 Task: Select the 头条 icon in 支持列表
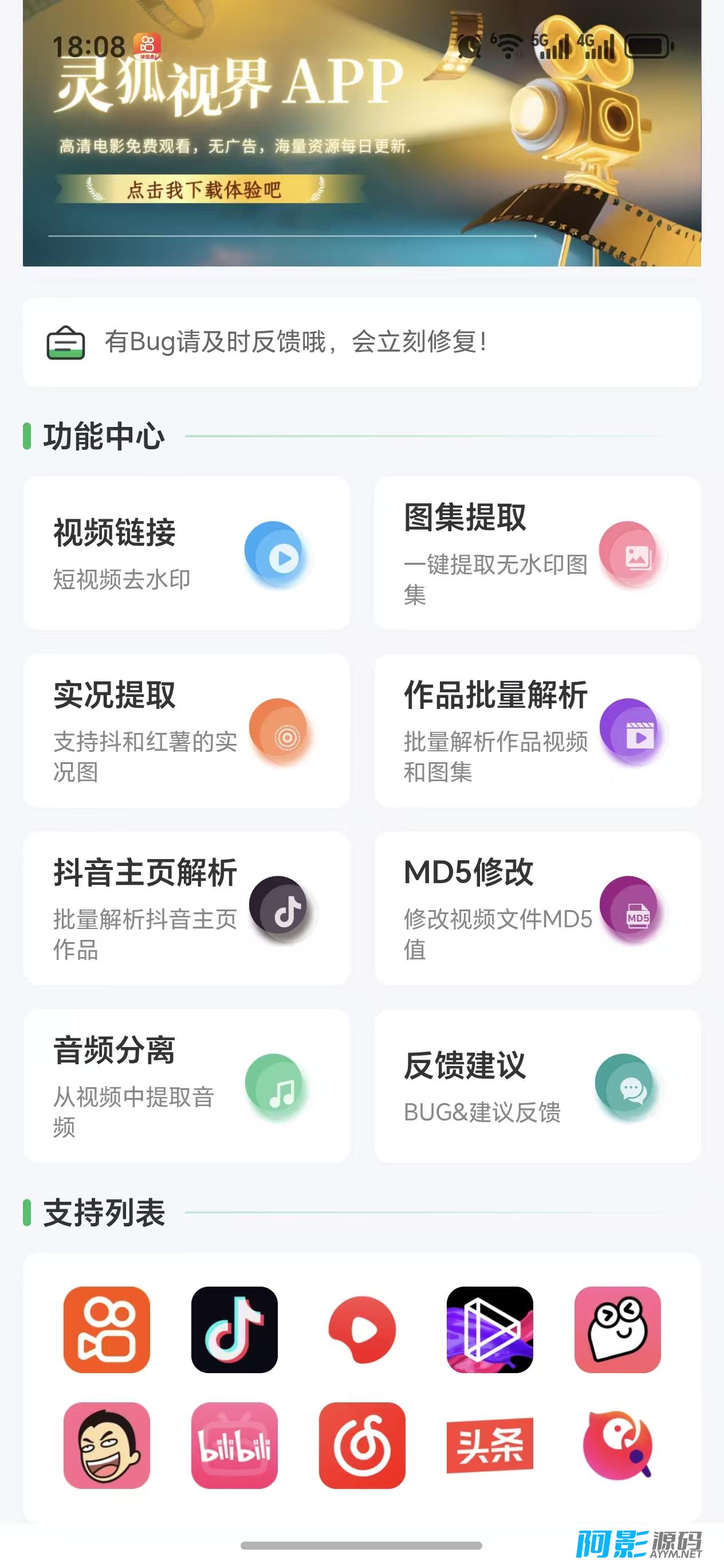[x=490, y=1445]
